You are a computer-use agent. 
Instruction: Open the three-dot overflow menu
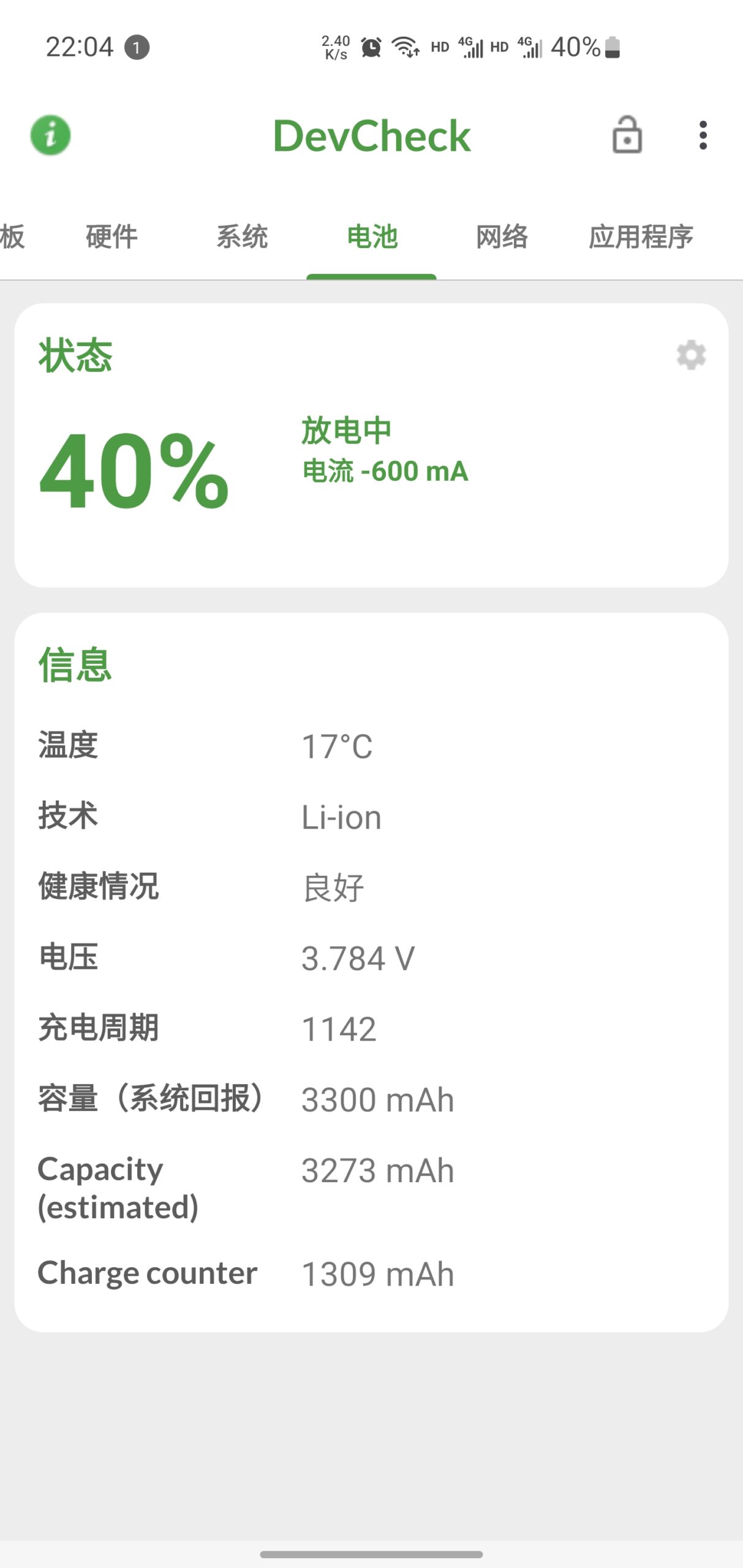point(703,135)
